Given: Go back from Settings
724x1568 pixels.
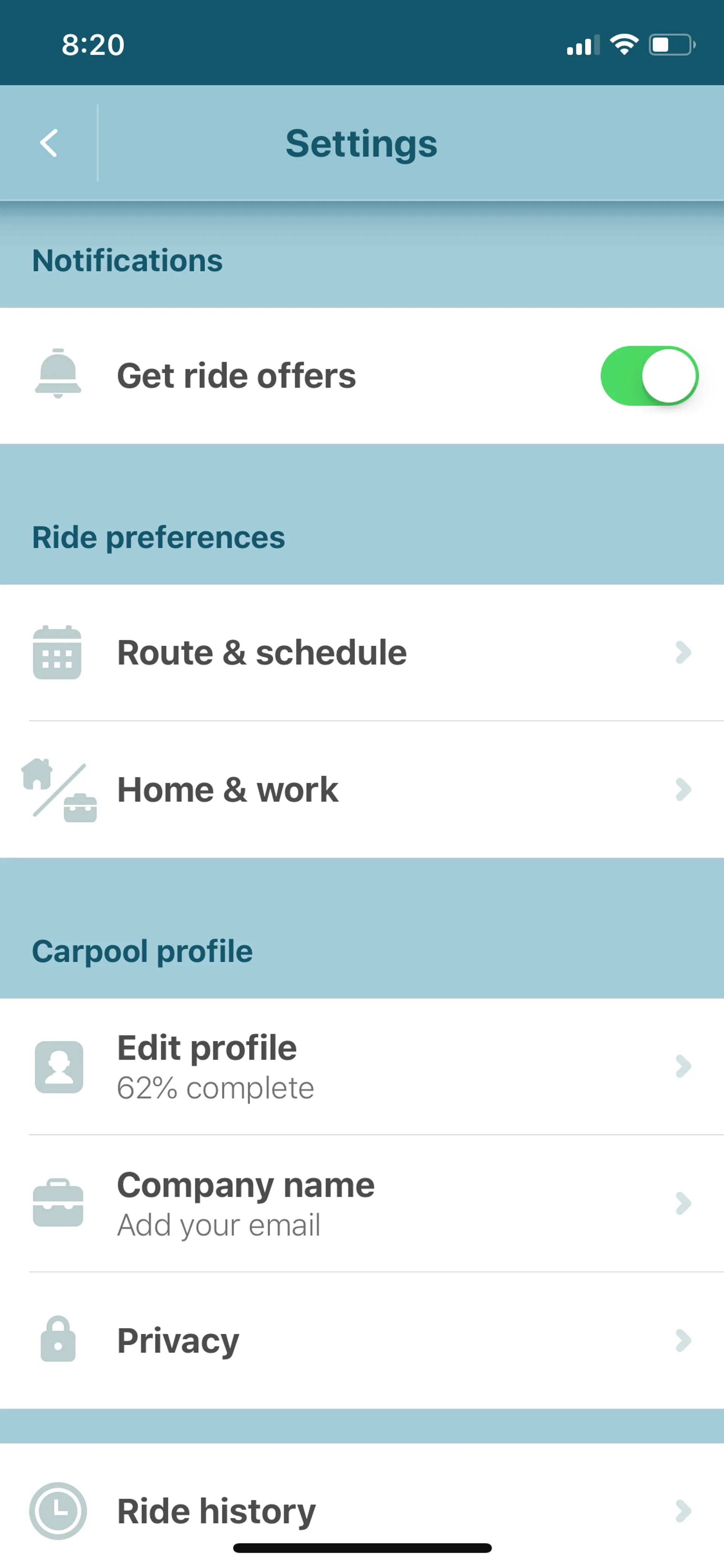Looking at the screenshot, I should tap(49, 144).
